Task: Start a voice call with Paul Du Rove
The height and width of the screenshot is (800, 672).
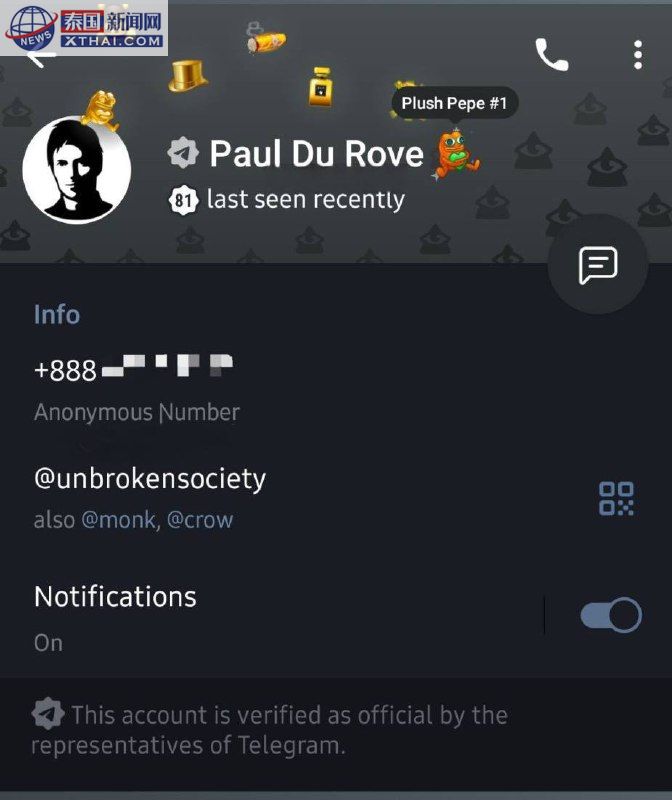Action: point(551,55)
